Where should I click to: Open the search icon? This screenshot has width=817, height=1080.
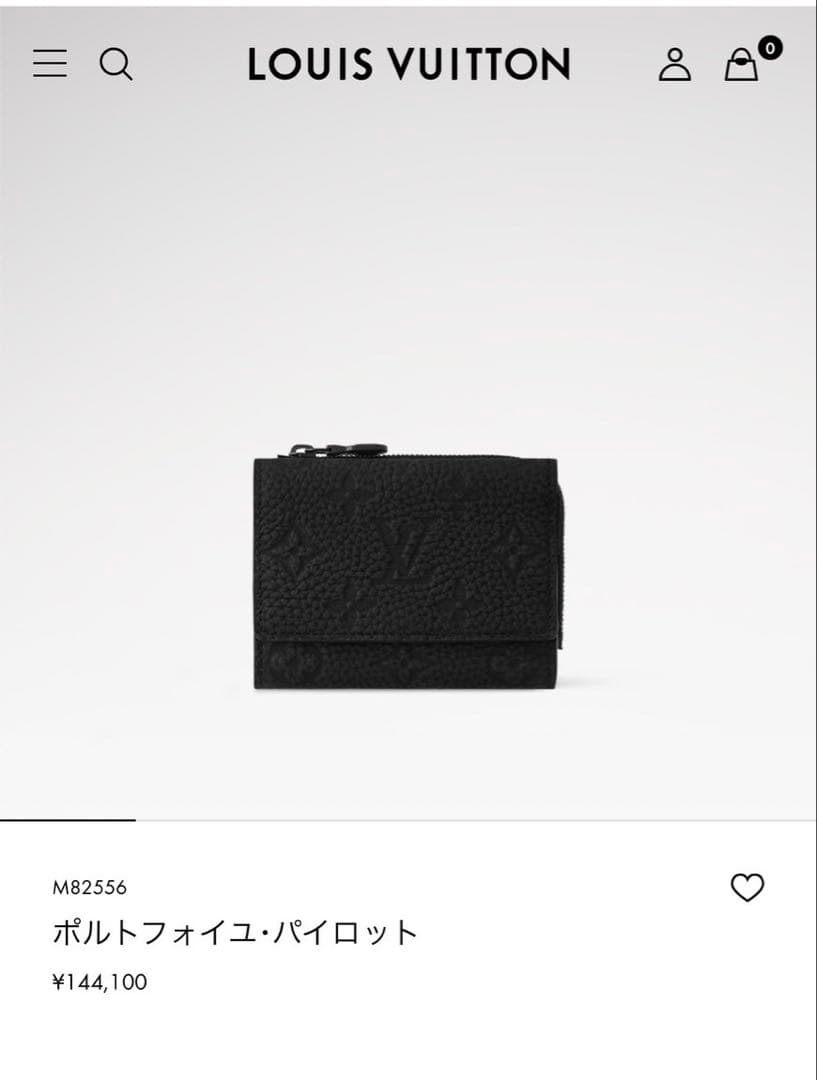(116, 64)
